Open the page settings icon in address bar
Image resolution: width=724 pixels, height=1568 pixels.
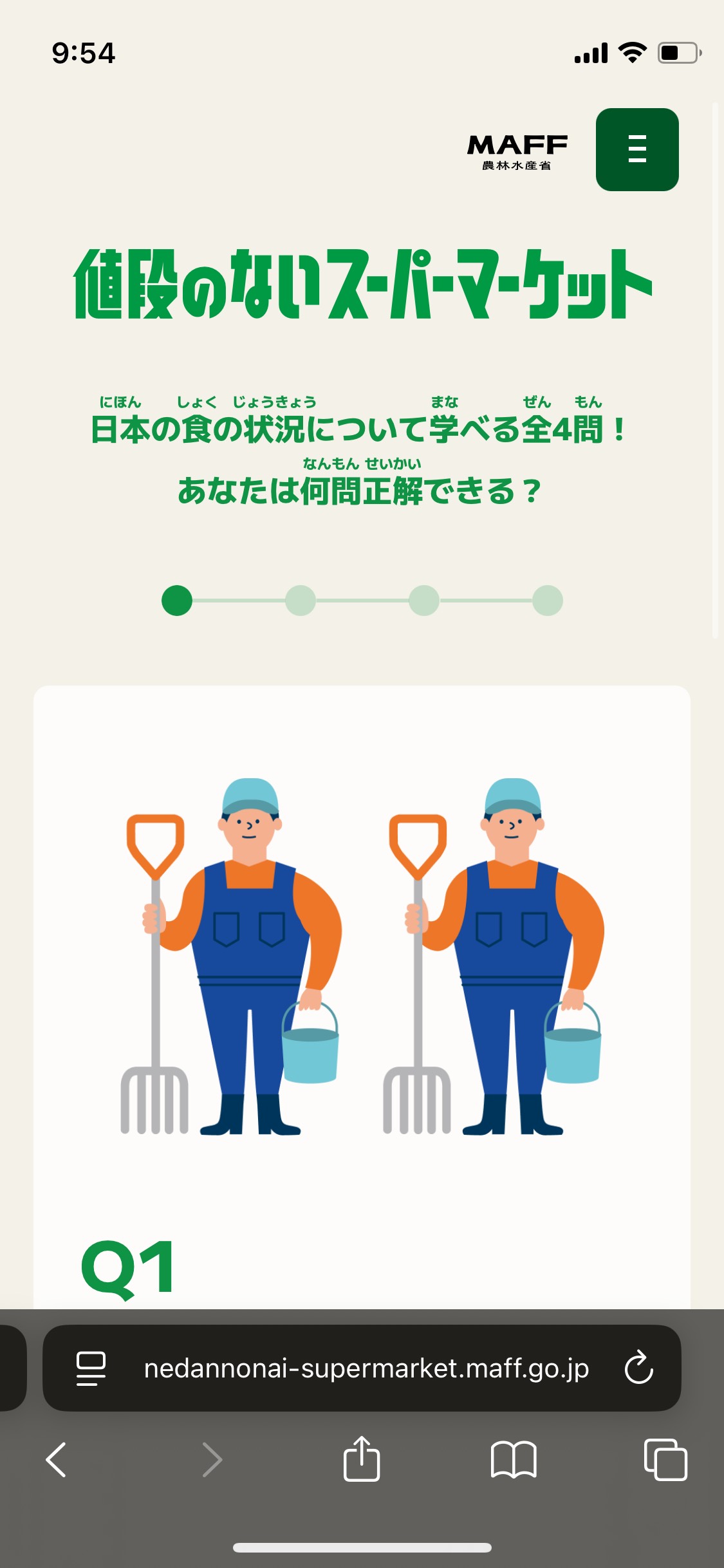91,1368
